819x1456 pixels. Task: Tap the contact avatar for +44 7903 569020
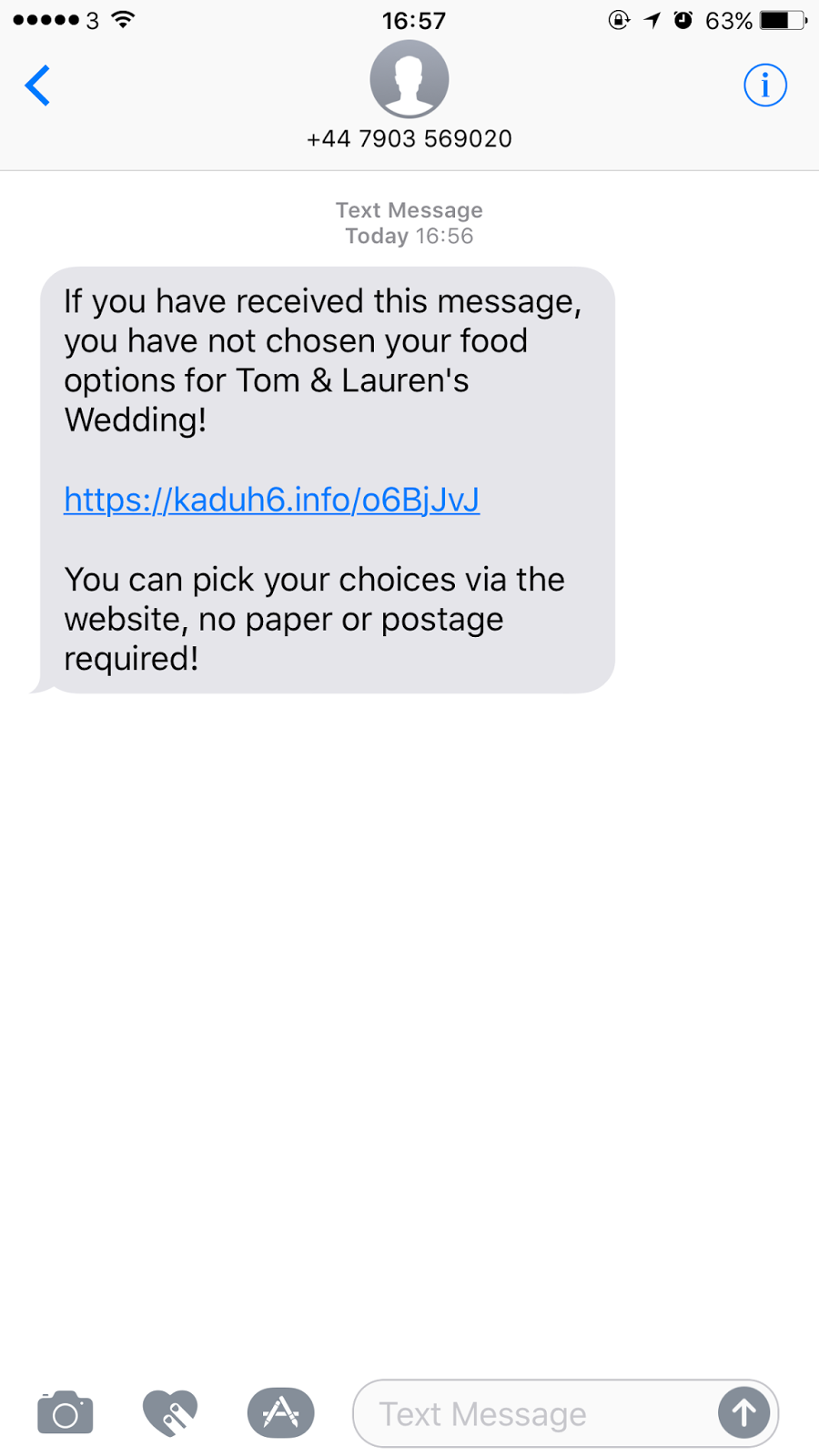tap(409, 80)
